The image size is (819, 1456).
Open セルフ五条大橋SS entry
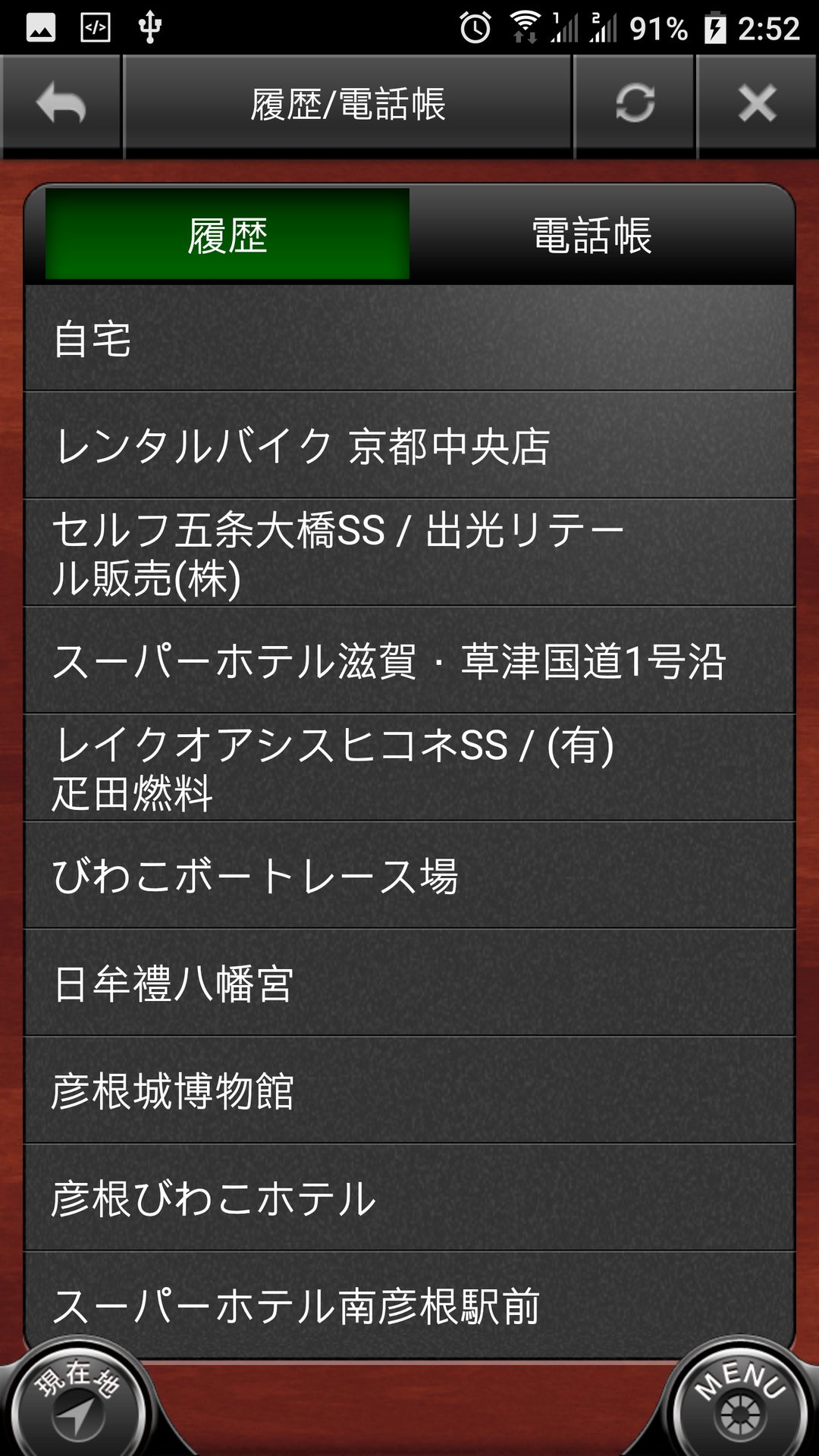409,554
